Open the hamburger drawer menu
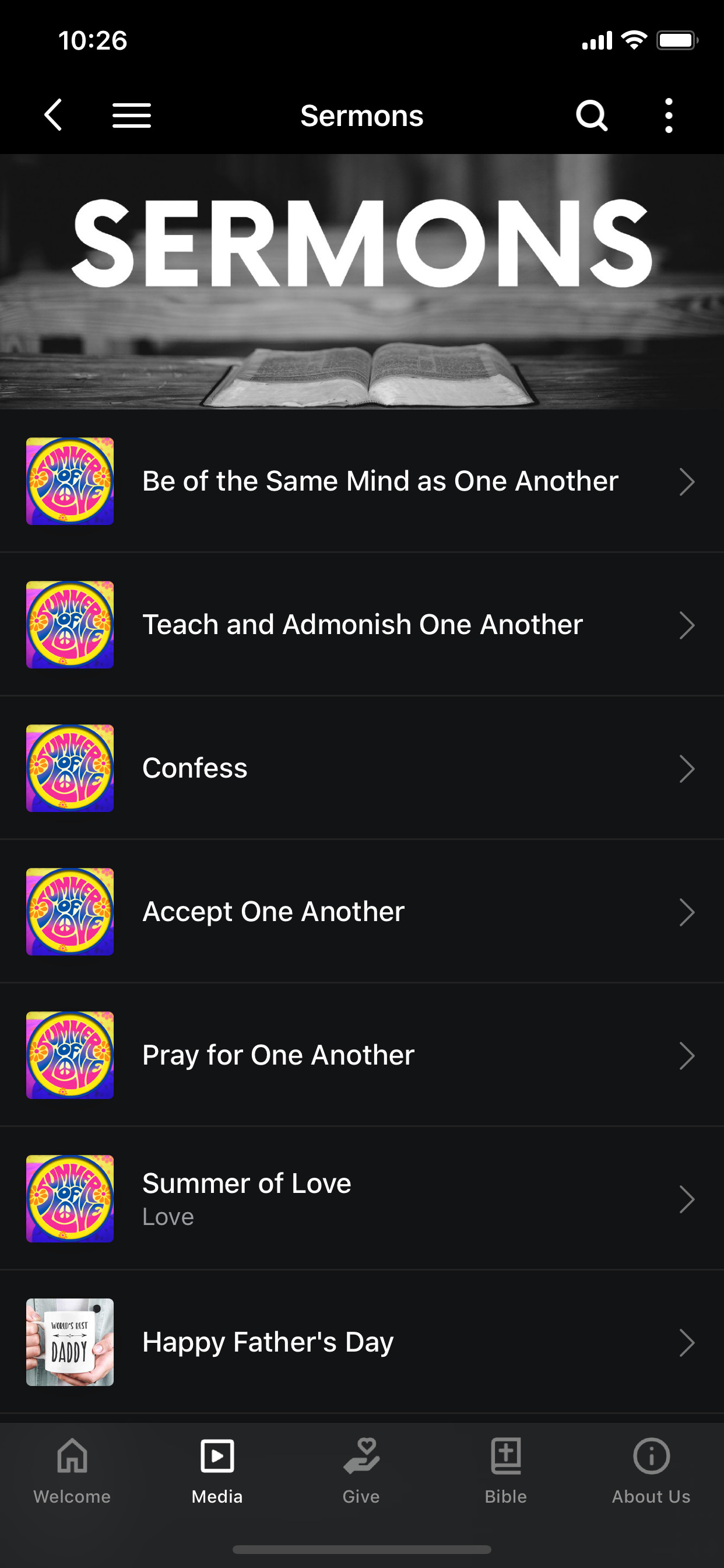Screen dimensions: 724x1568 pyautogui.click(x=131, y=115)
